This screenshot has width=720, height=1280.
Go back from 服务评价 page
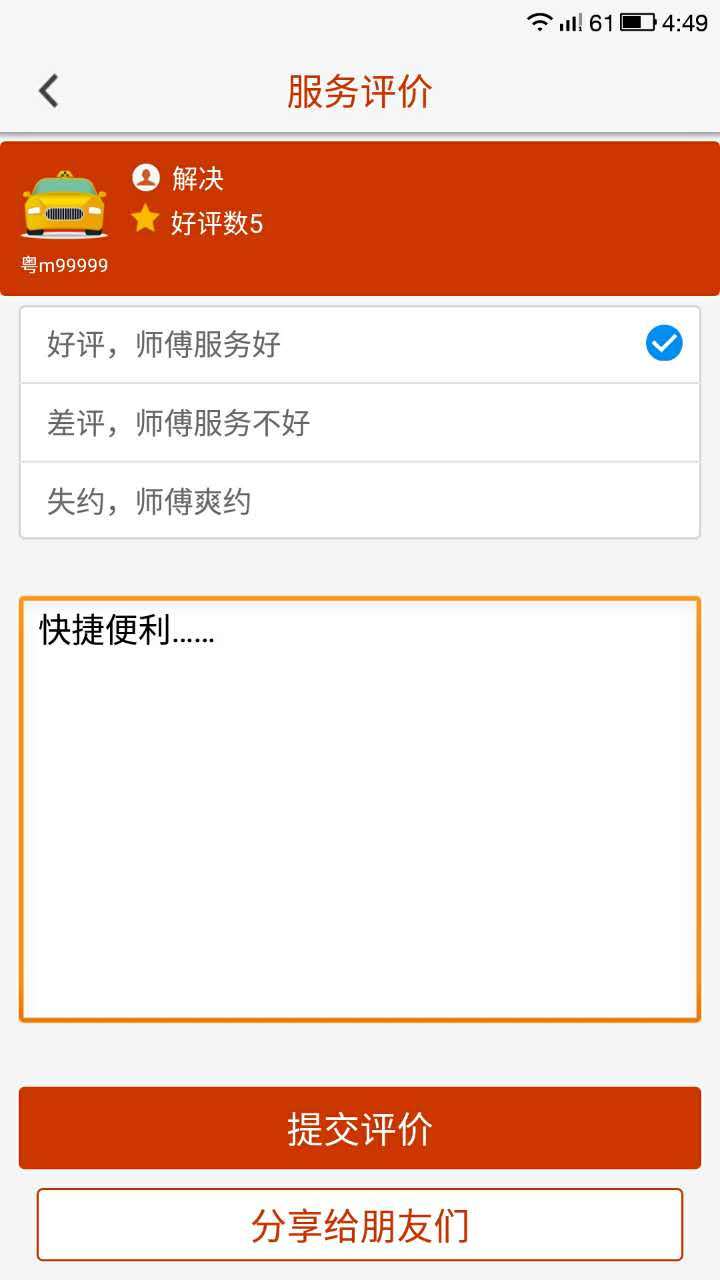(48, 91)
